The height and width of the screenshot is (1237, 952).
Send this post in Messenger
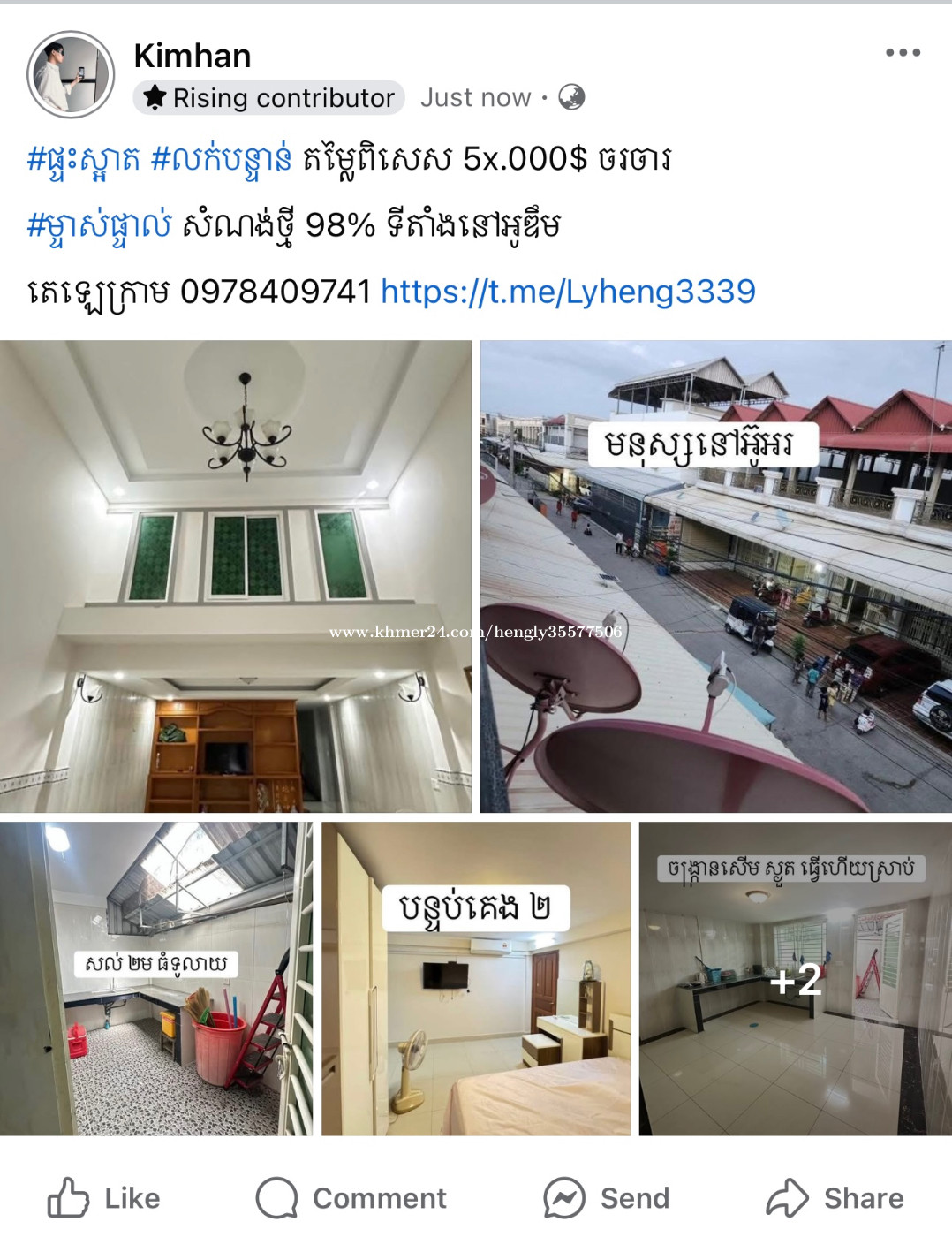[x=607, y=1198]
